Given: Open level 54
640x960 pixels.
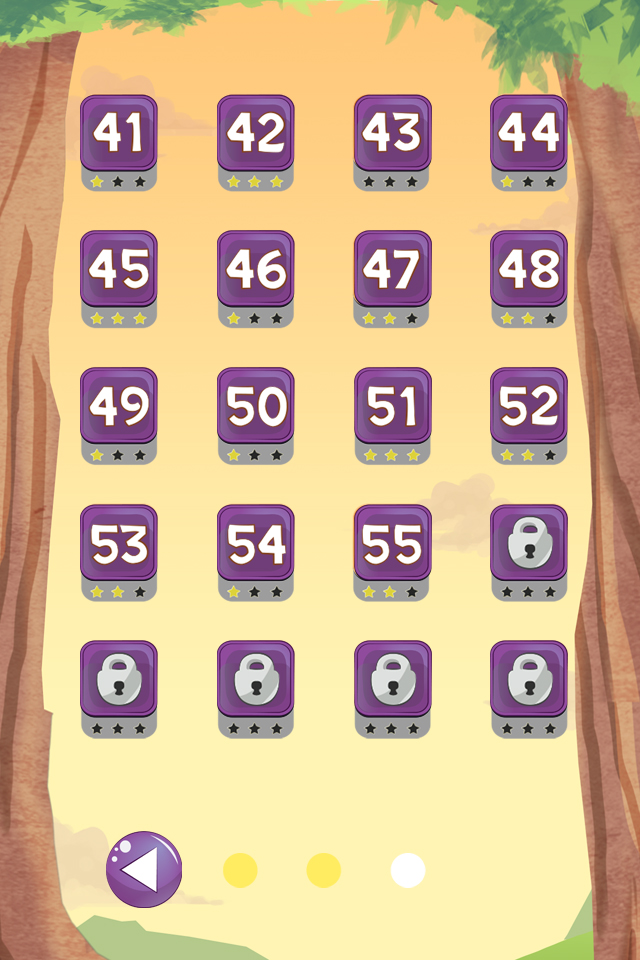Looking at the screenshot, I should [x=256, y=544].
